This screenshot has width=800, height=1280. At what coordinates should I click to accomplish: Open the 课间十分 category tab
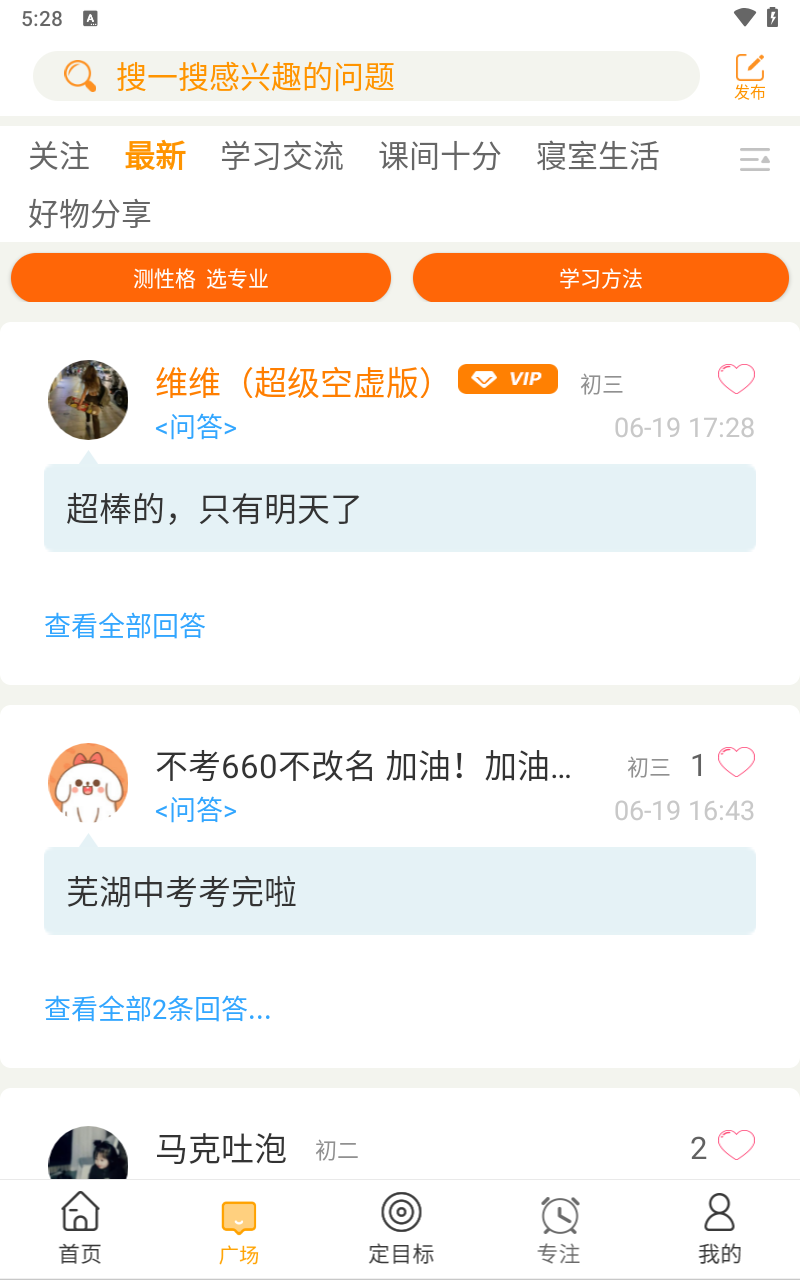coord(440,157)
